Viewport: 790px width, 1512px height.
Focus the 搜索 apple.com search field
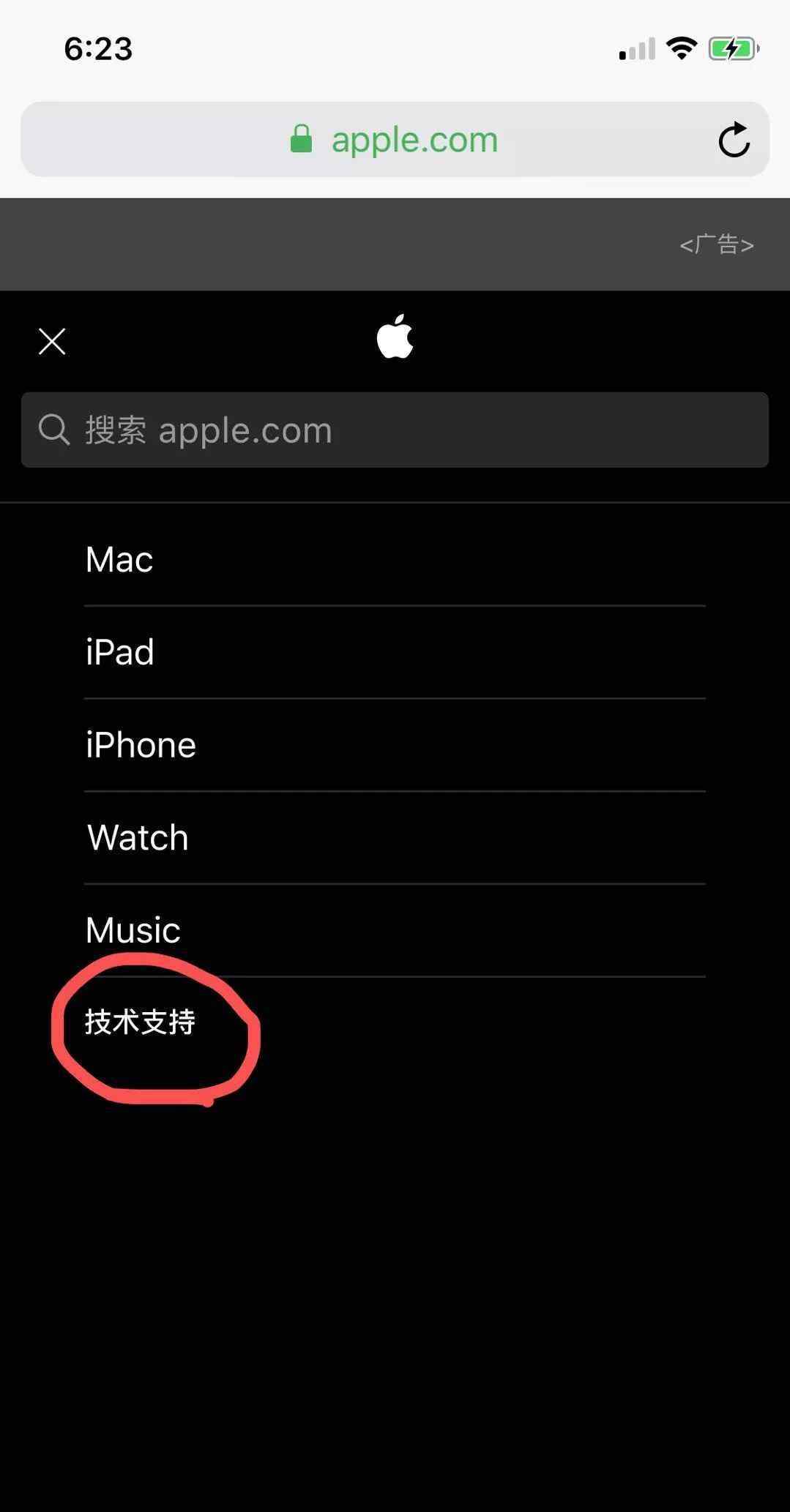(x=395, y=430)
